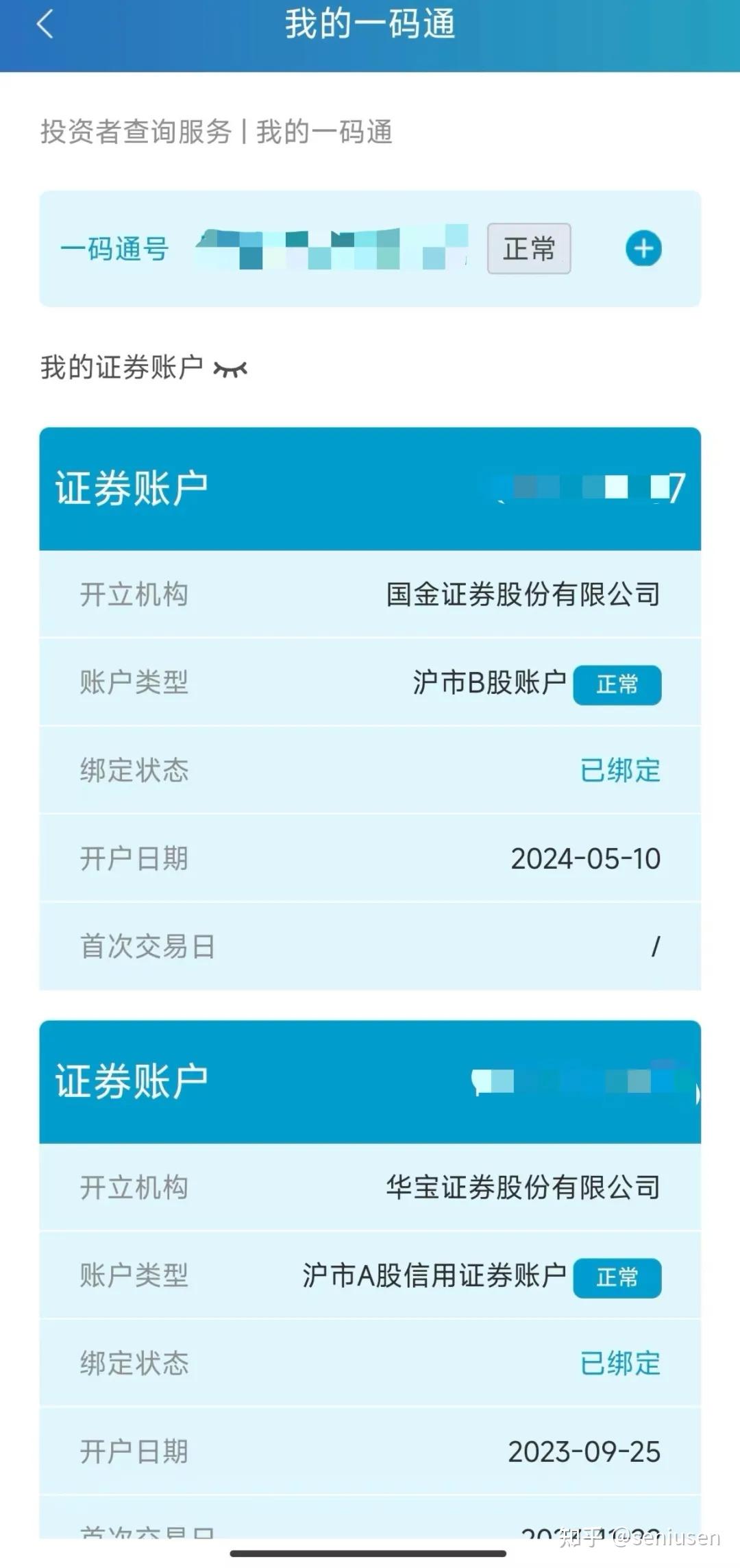Viewport: 740px width, 1568px height.
Task: Tap the 首次交易日 slash value
Action: [x=656, y=946]
